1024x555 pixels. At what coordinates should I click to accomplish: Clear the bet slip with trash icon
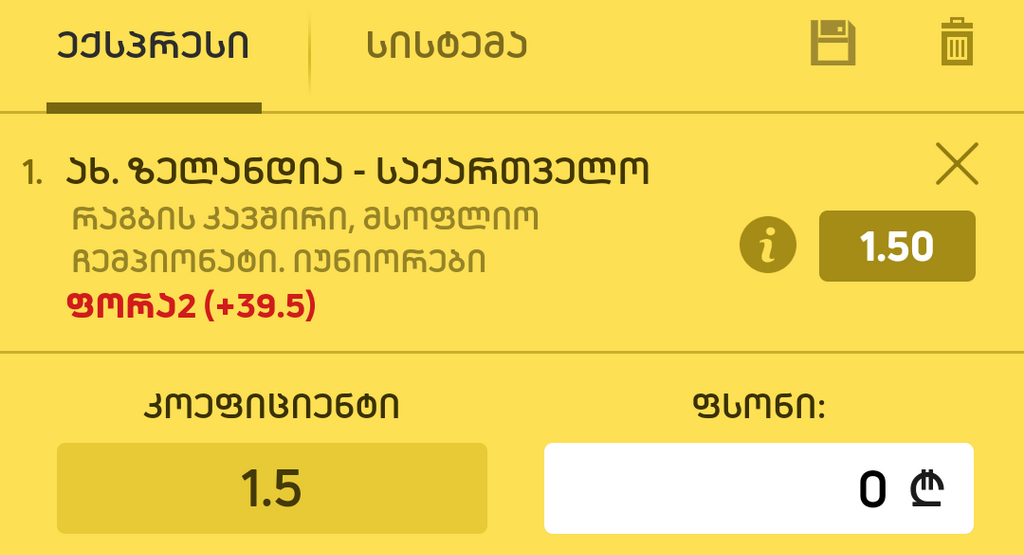click(x=956, y=43)
